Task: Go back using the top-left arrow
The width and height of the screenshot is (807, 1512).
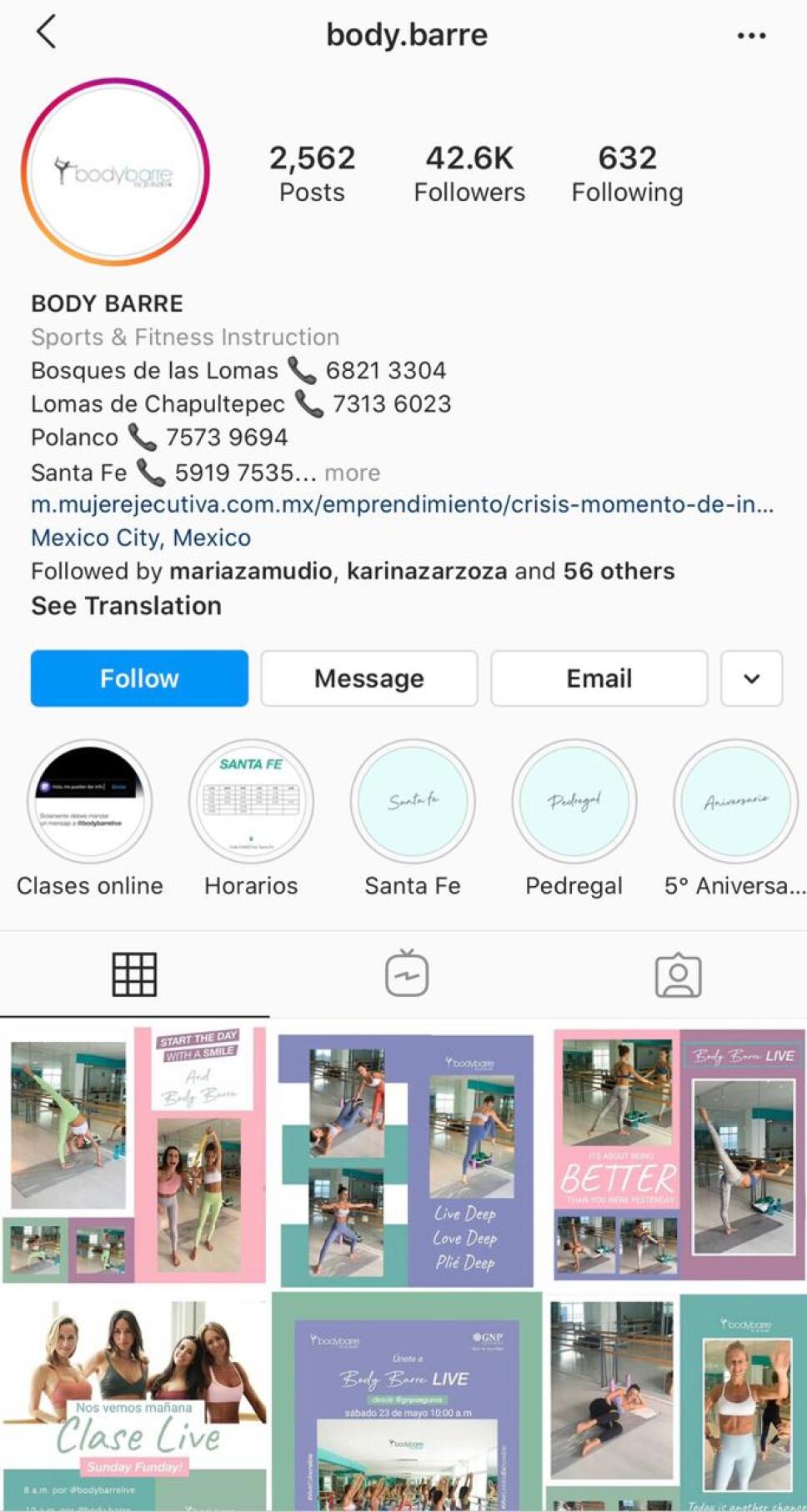Action: point(47,33)
